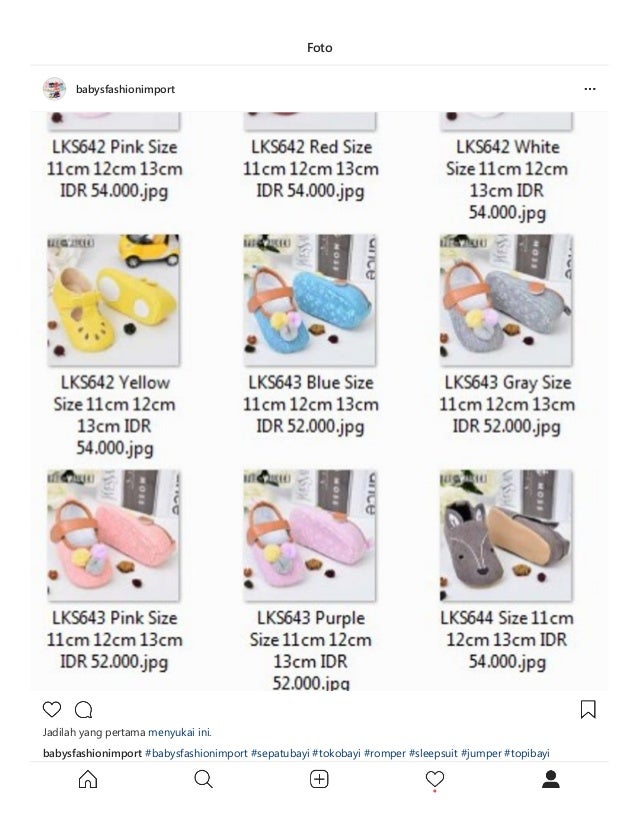Viewport: 638px width, 826px height.
Task: Tap the post photo of baby shoes
Action: (x=319, y=401)
